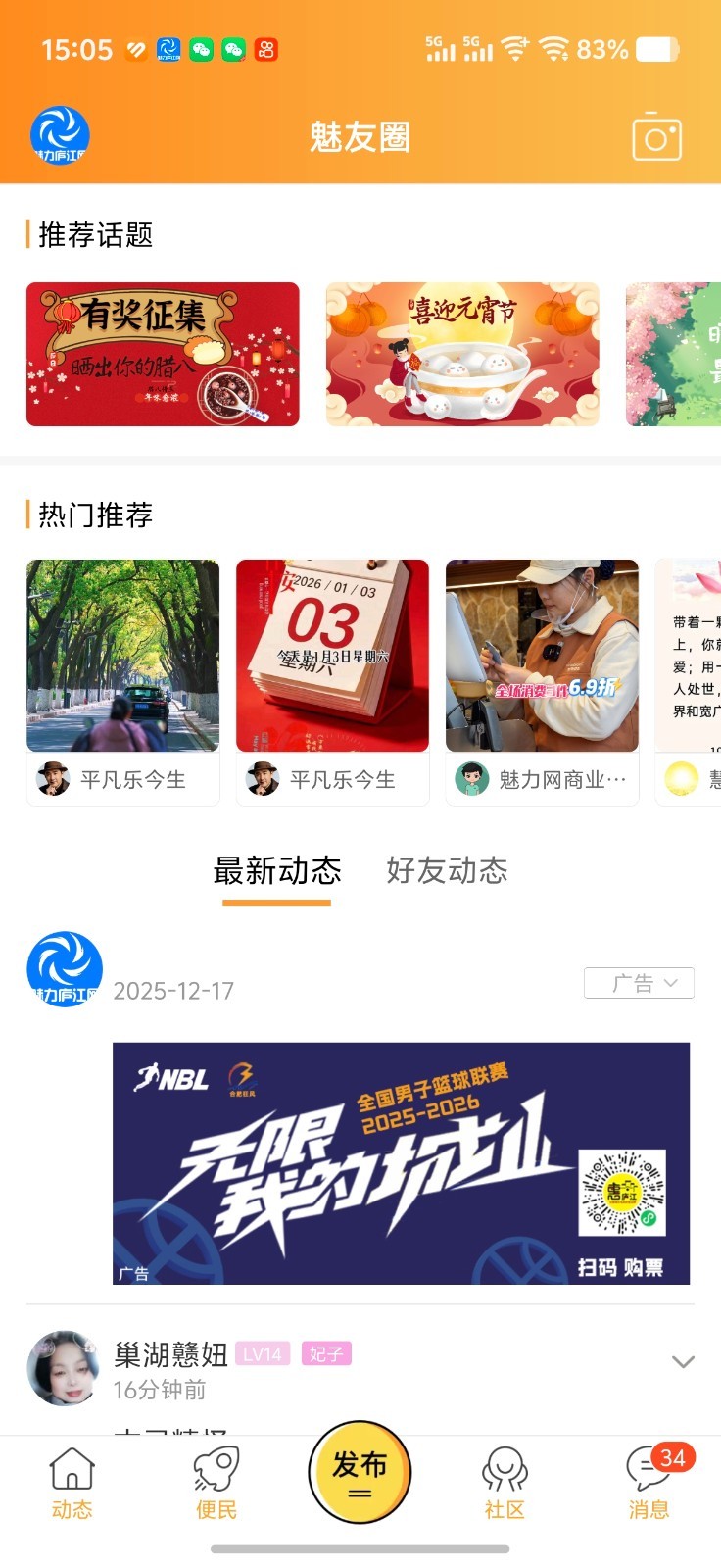Tap the 发布 button to create a post
This screenshot has width=721, height=1568.
[360, 1472]
